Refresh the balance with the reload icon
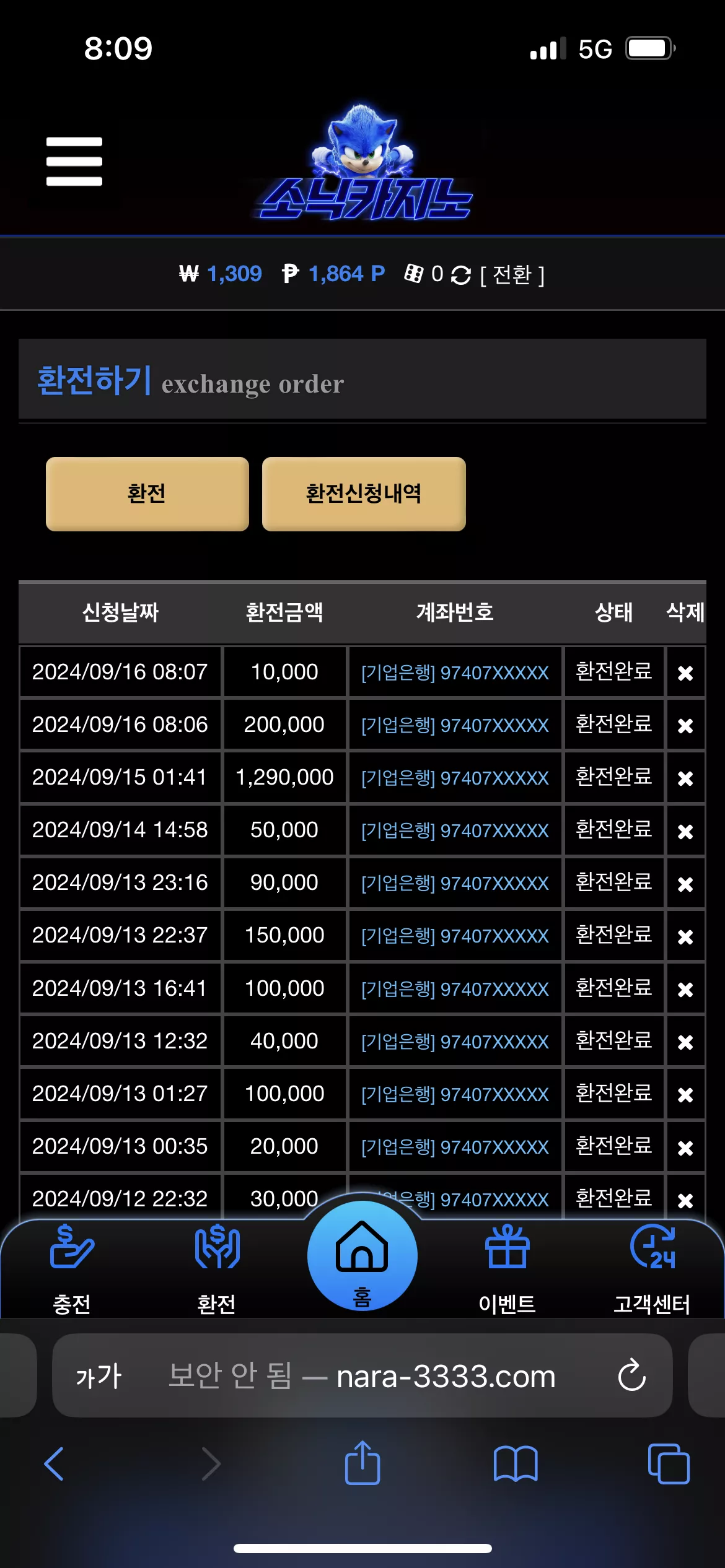 click(x=460, y=275)
